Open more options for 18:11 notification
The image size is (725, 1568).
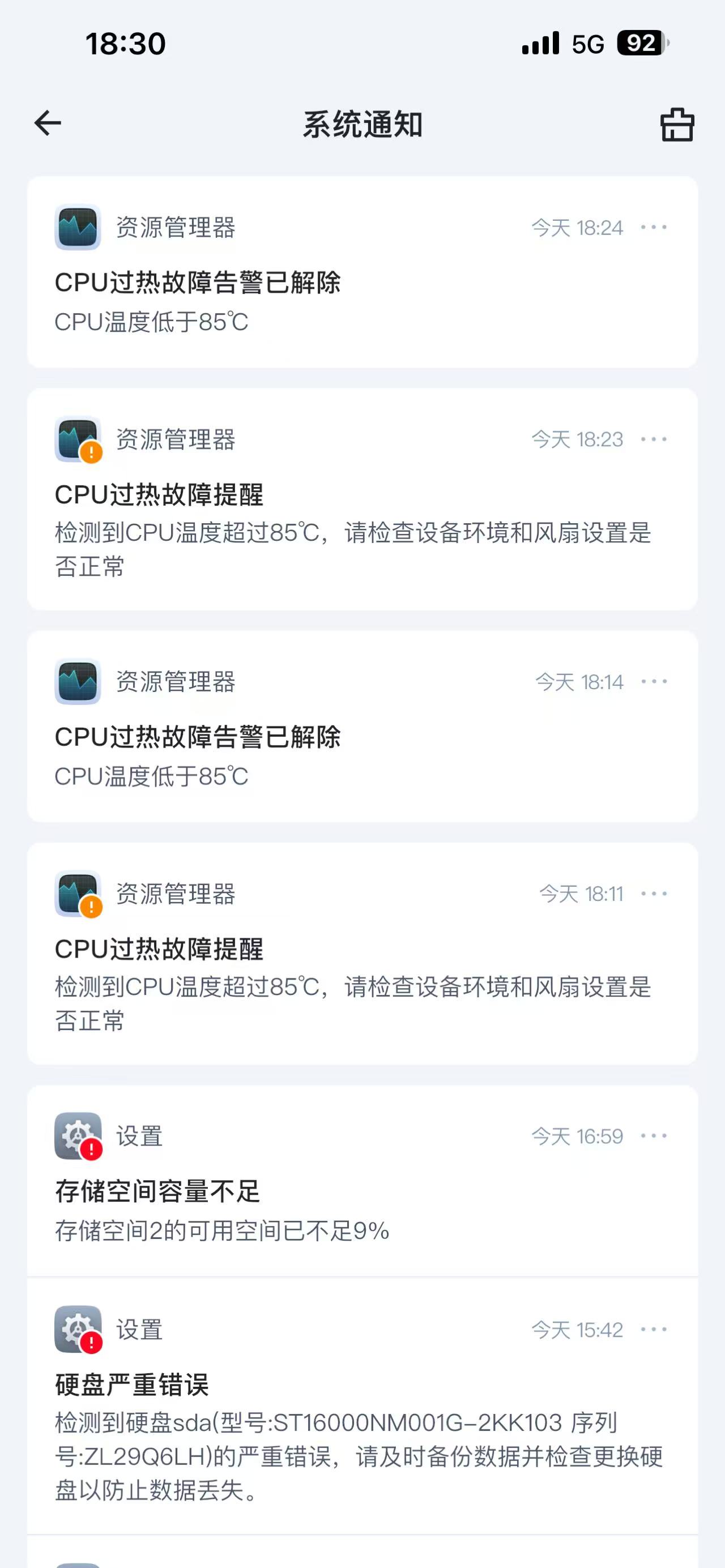[x=654, y=894]
